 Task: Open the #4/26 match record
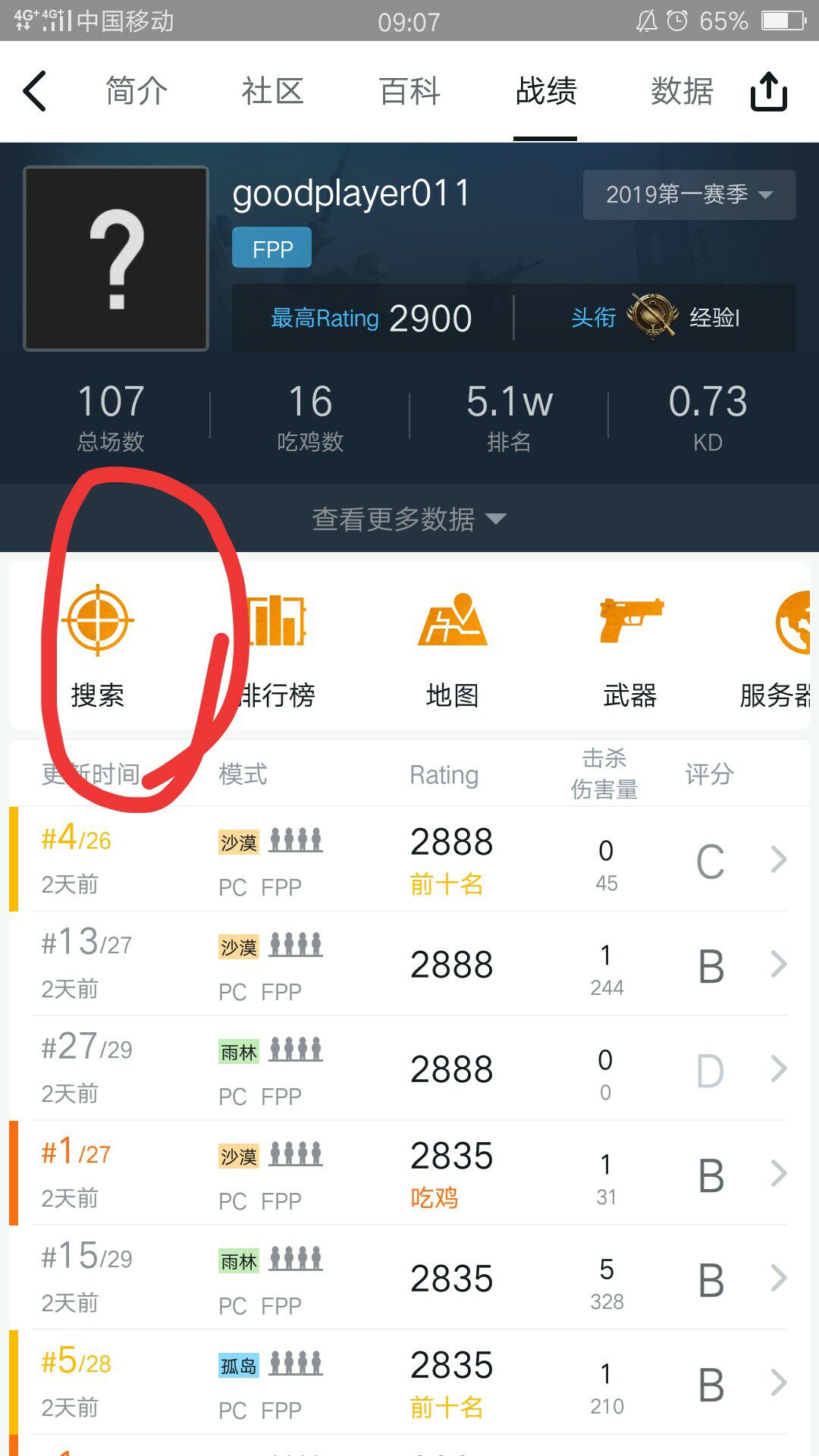[x=409, y=860]
